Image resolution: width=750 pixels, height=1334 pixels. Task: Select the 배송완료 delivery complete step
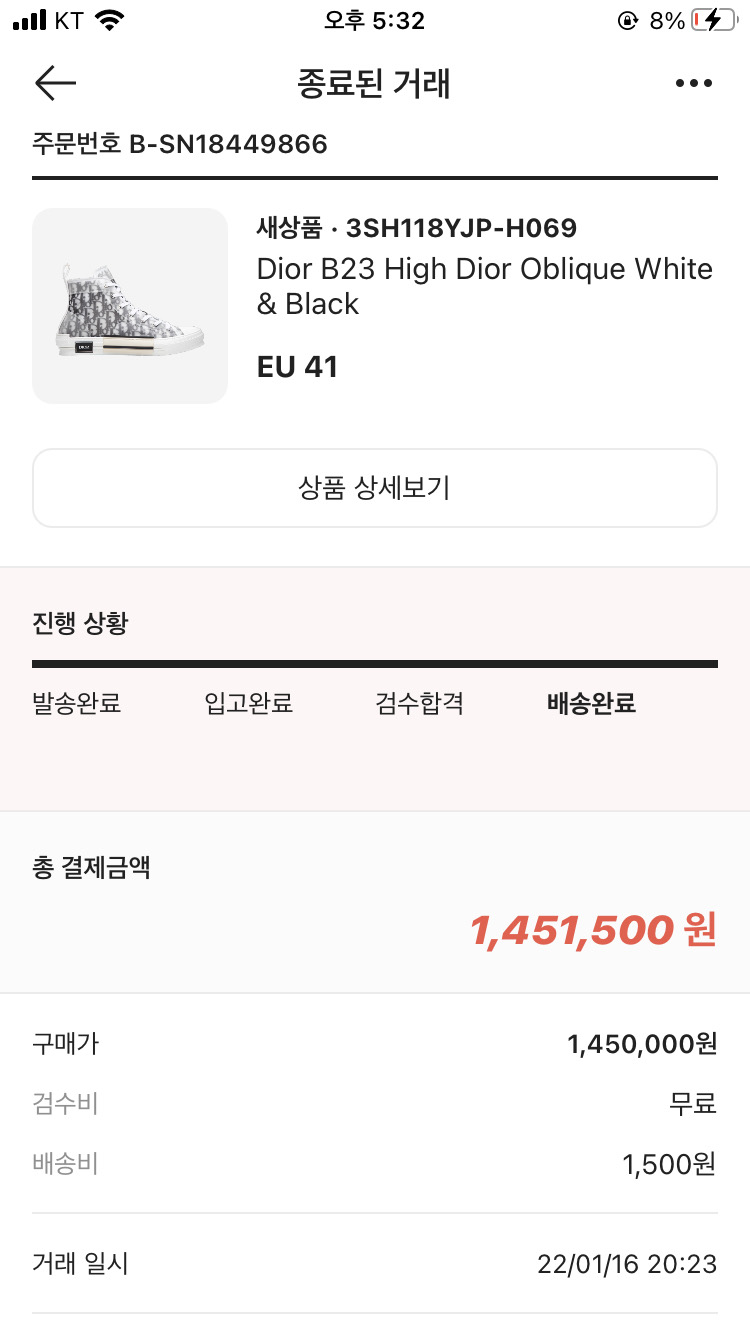(591, 704)
